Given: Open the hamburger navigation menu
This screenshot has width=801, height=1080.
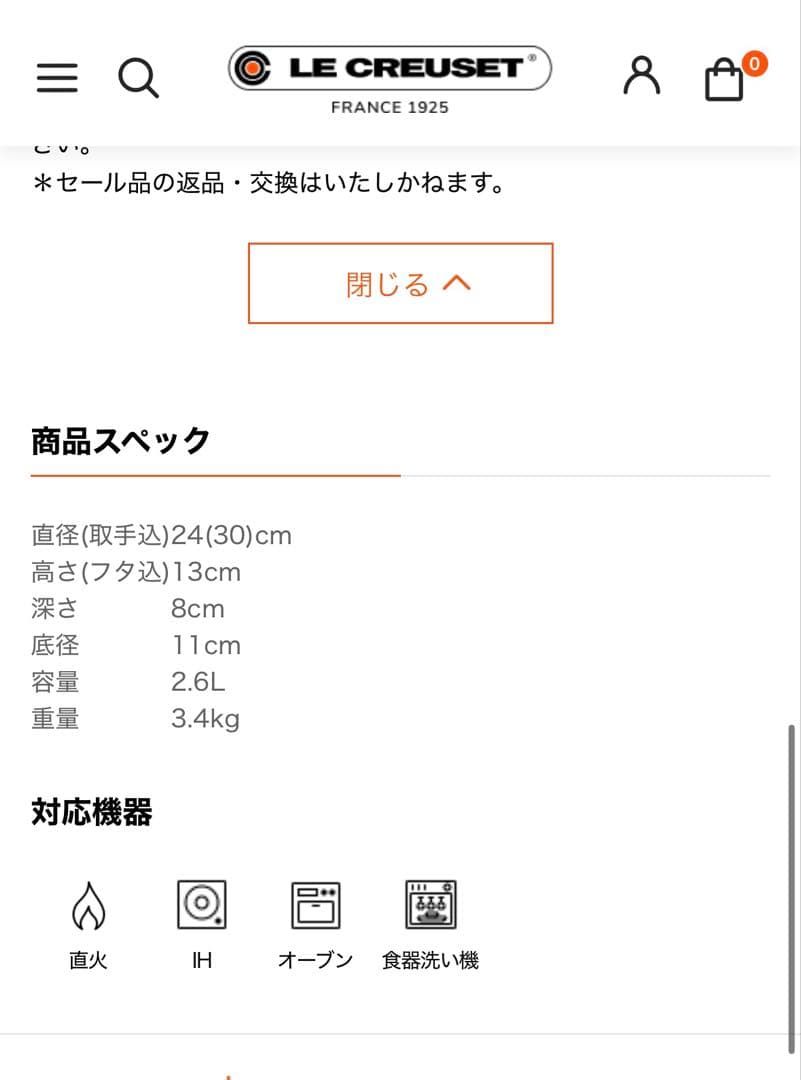Looking at the screenshot, I should click(x=57, y=78).
